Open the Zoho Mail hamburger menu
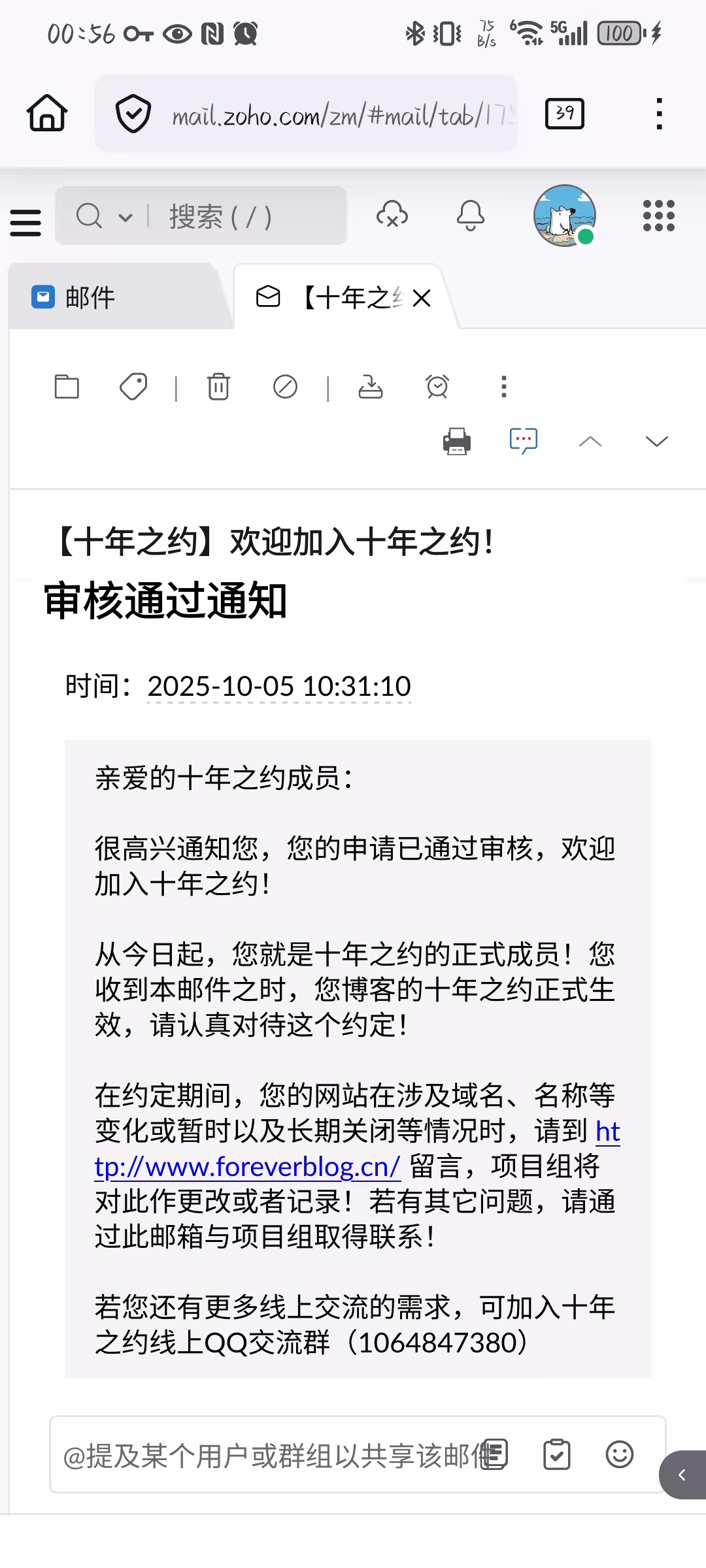 point(25,222)
